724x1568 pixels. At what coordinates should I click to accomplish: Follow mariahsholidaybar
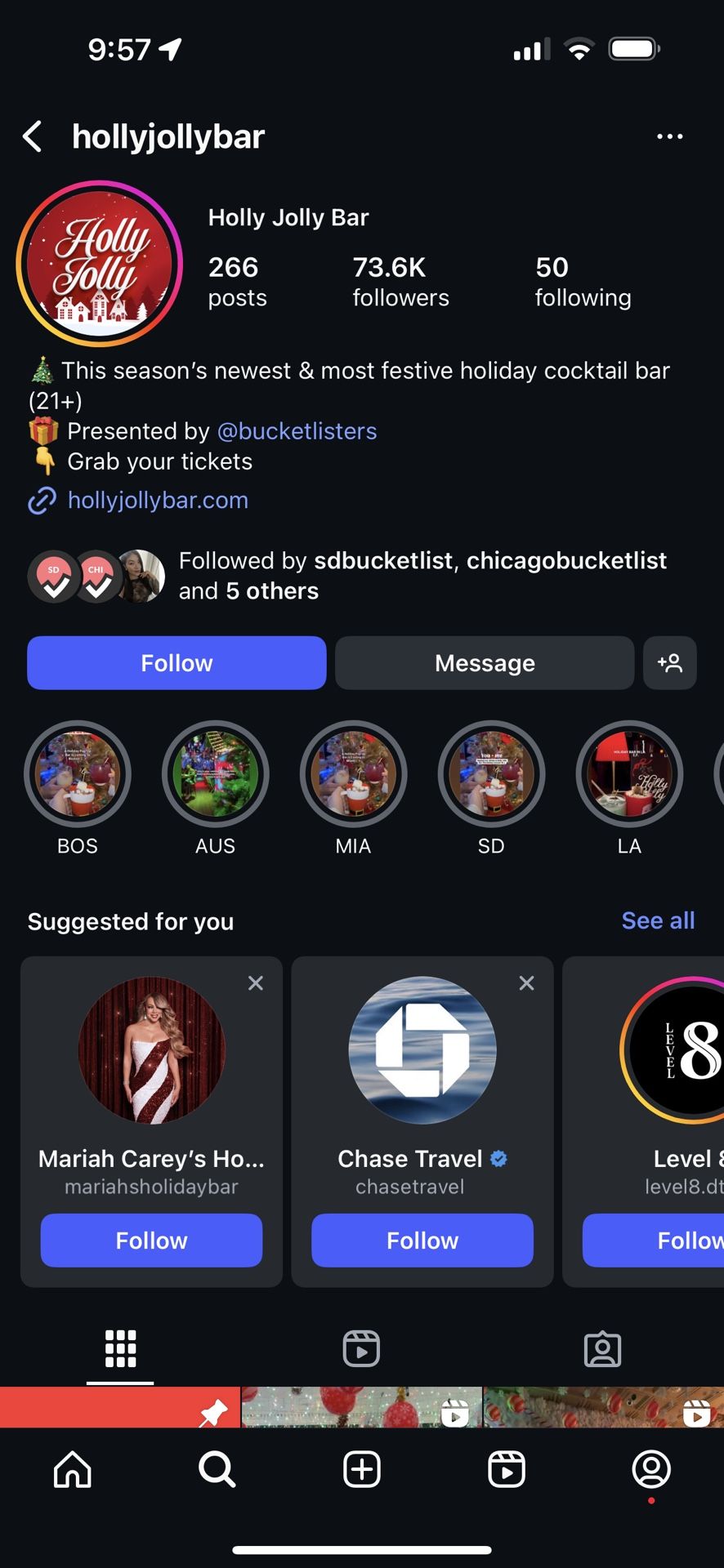151,1241
